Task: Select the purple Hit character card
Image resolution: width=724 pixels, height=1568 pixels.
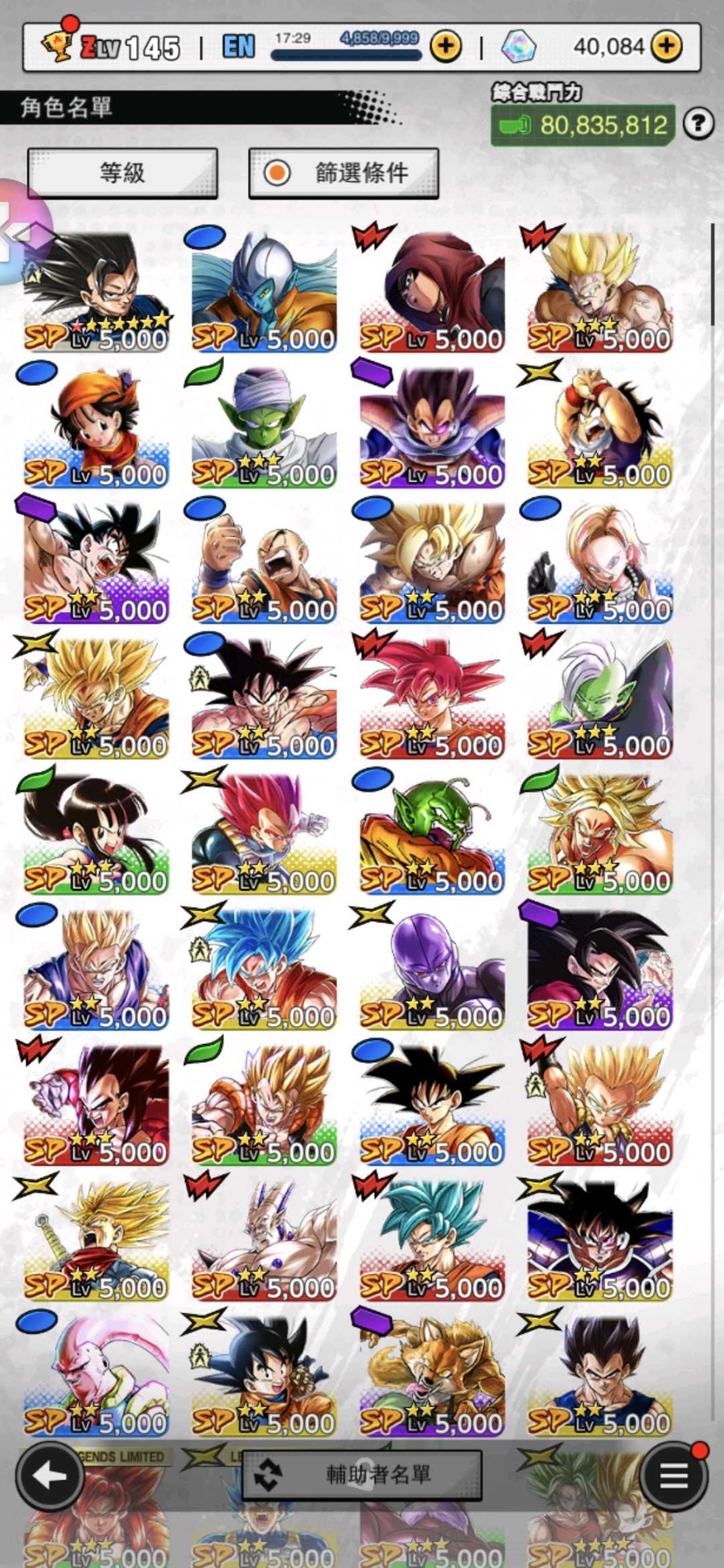Action: (x=432, y=967)
